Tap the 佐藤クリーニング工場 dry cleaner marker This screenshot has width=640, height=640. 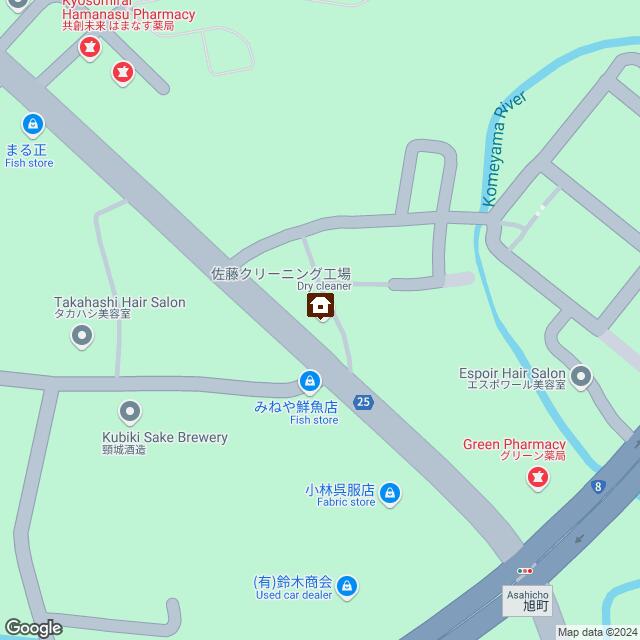click(321, 305)
